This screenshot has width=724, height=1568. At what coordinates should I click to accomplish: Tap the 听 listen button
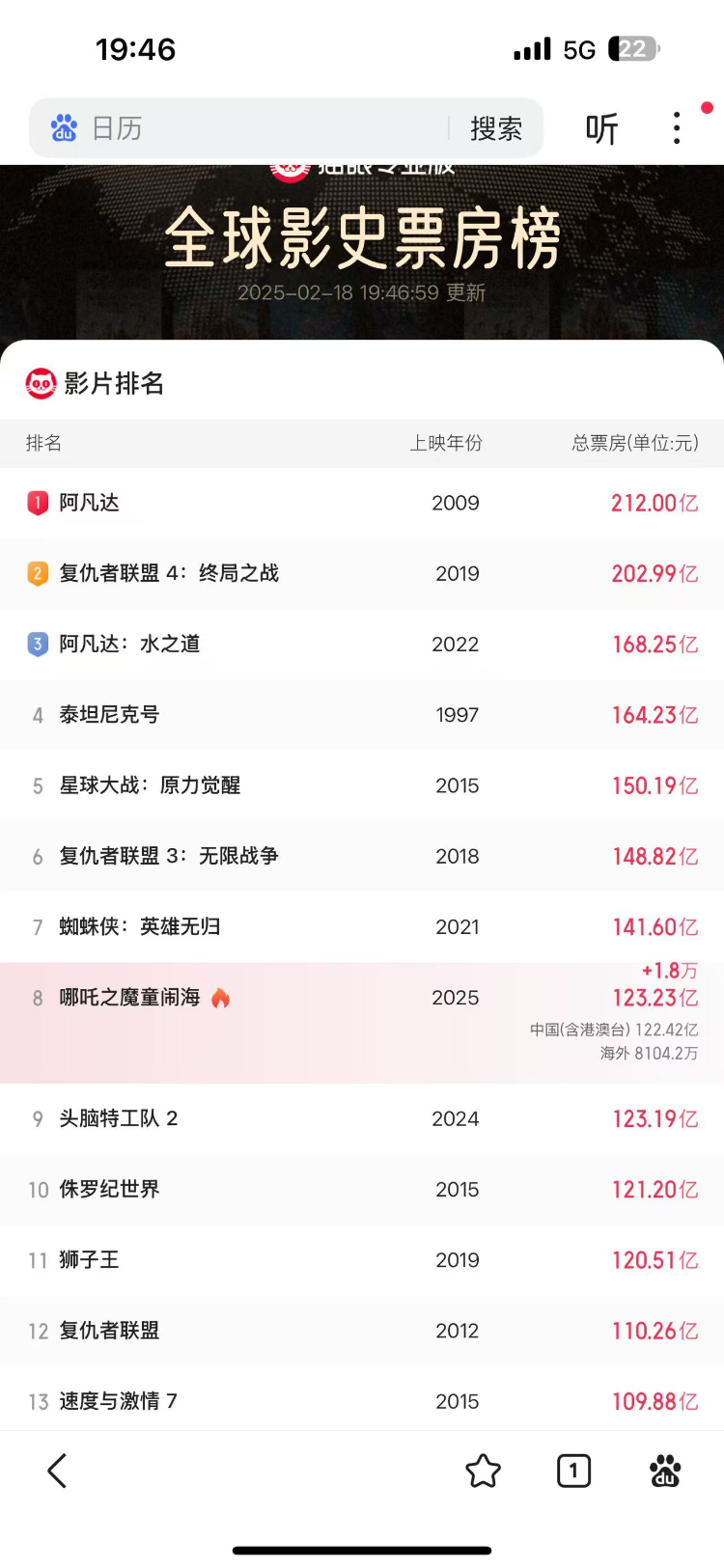pos(601,128)
